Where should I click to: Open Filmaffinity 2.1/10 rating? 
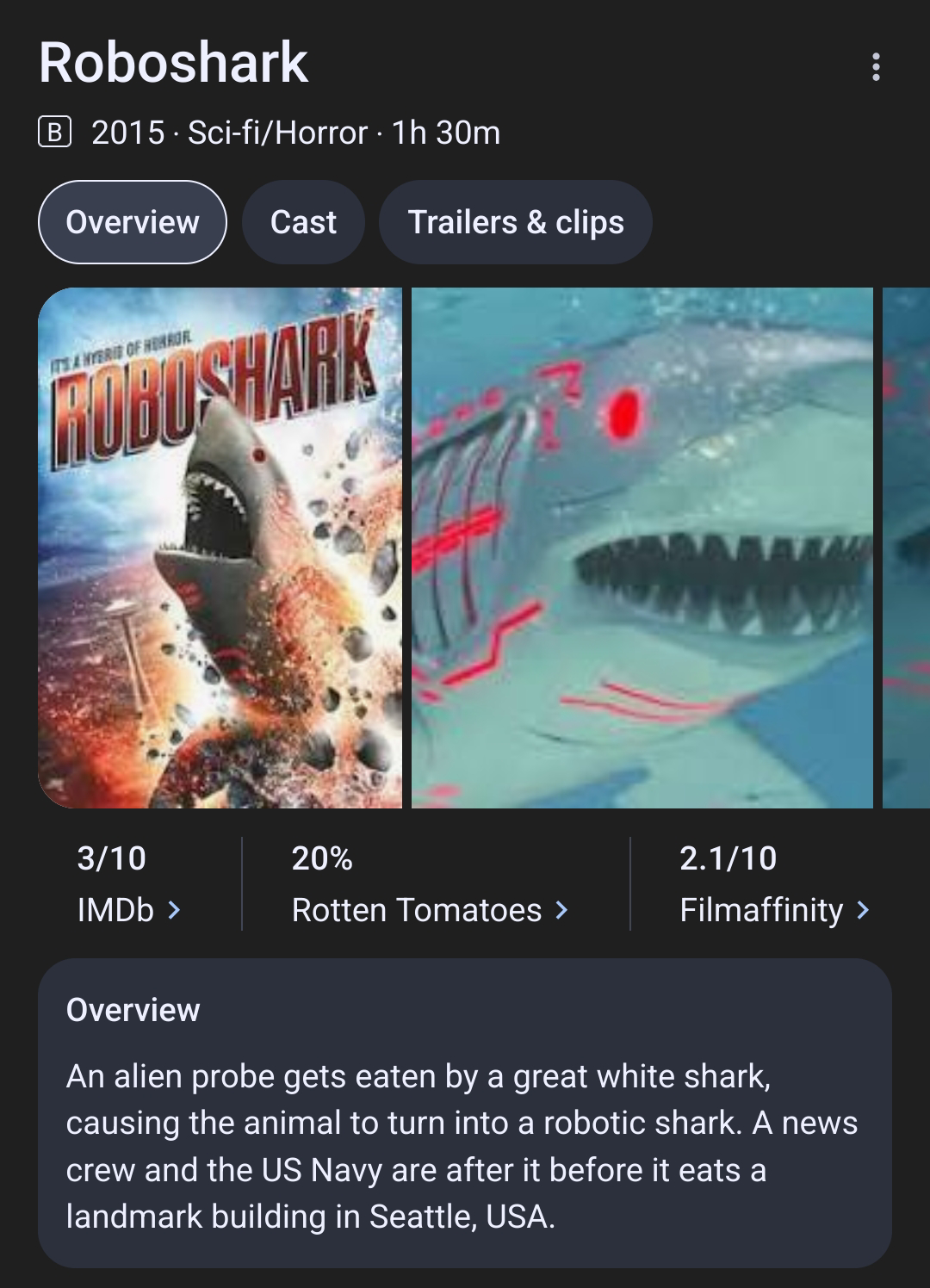tap(773, 884)
